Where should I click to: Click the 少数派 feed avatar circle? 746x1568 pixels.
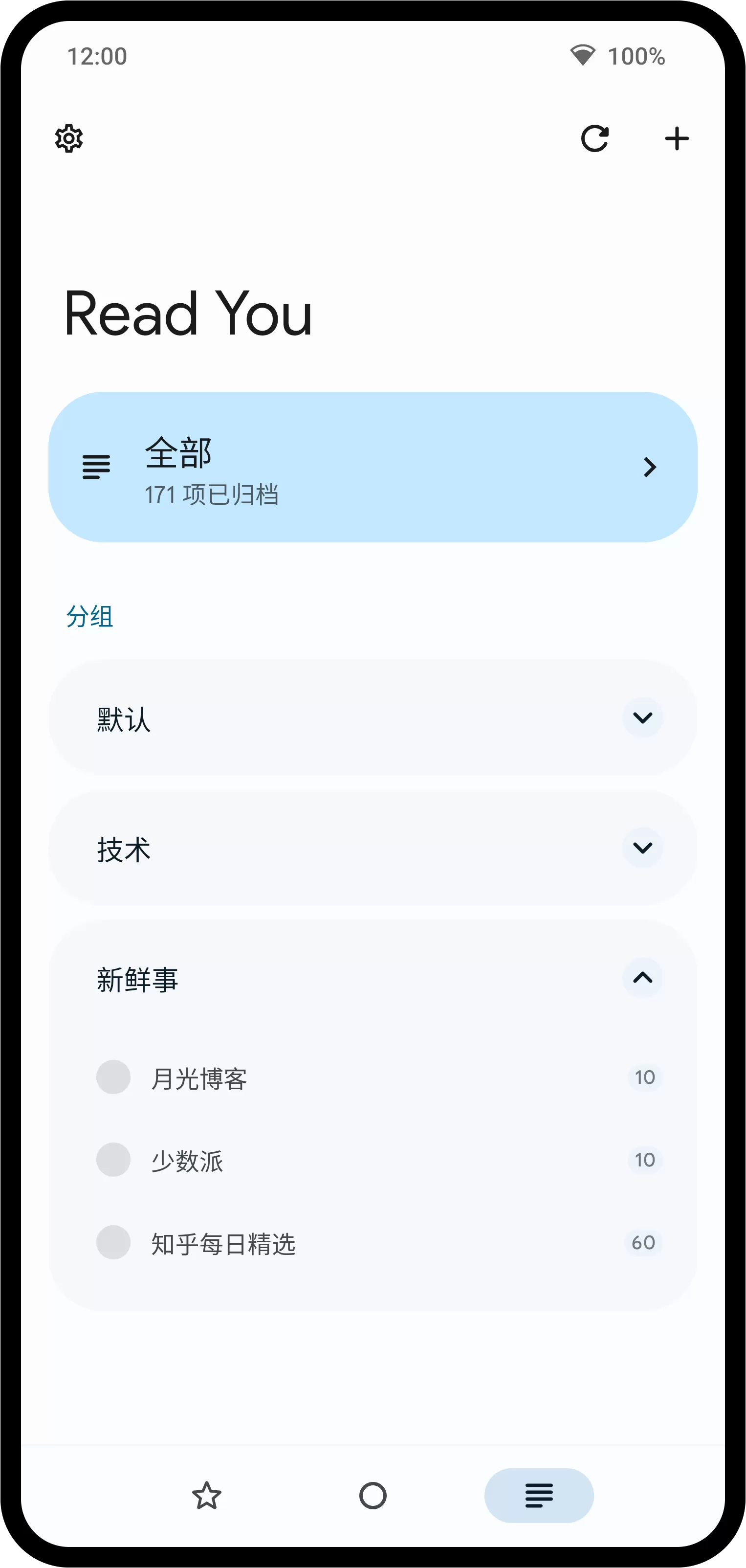[x=113, y=1160]
